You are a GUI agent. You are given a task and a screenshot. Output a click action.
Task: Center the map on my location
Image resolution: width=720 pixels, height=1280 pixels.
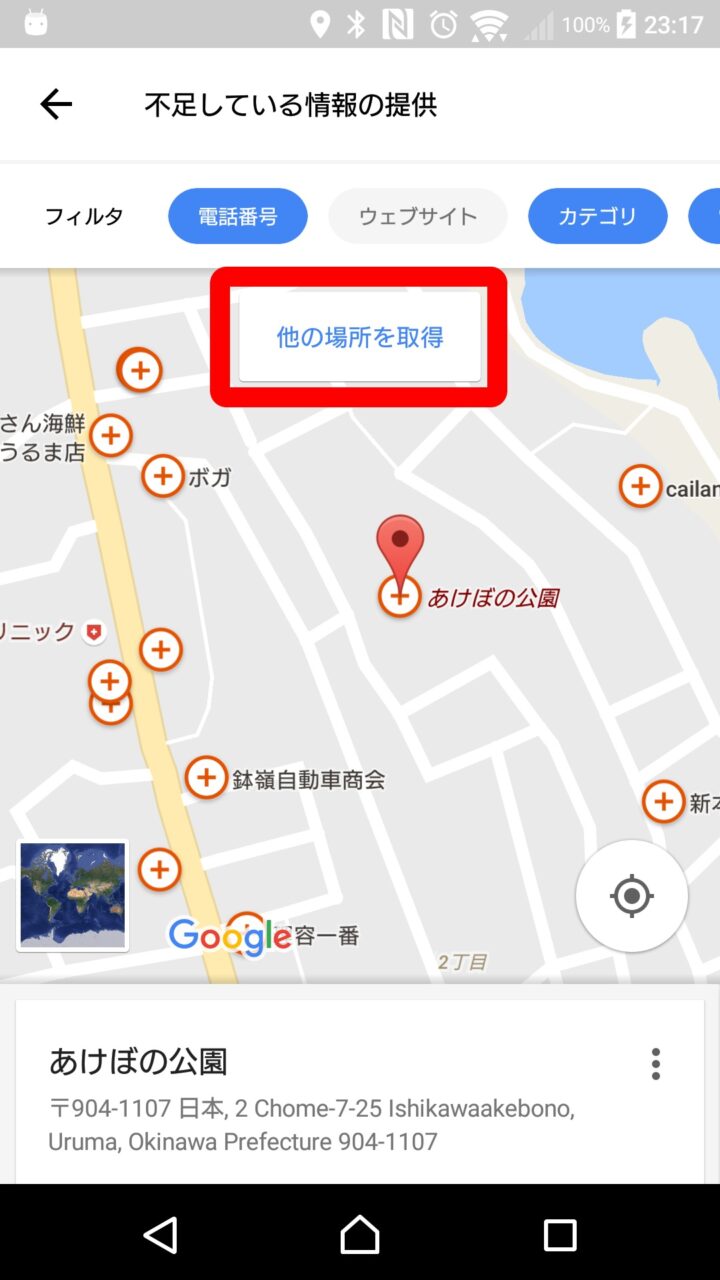[x=631, y=895]
